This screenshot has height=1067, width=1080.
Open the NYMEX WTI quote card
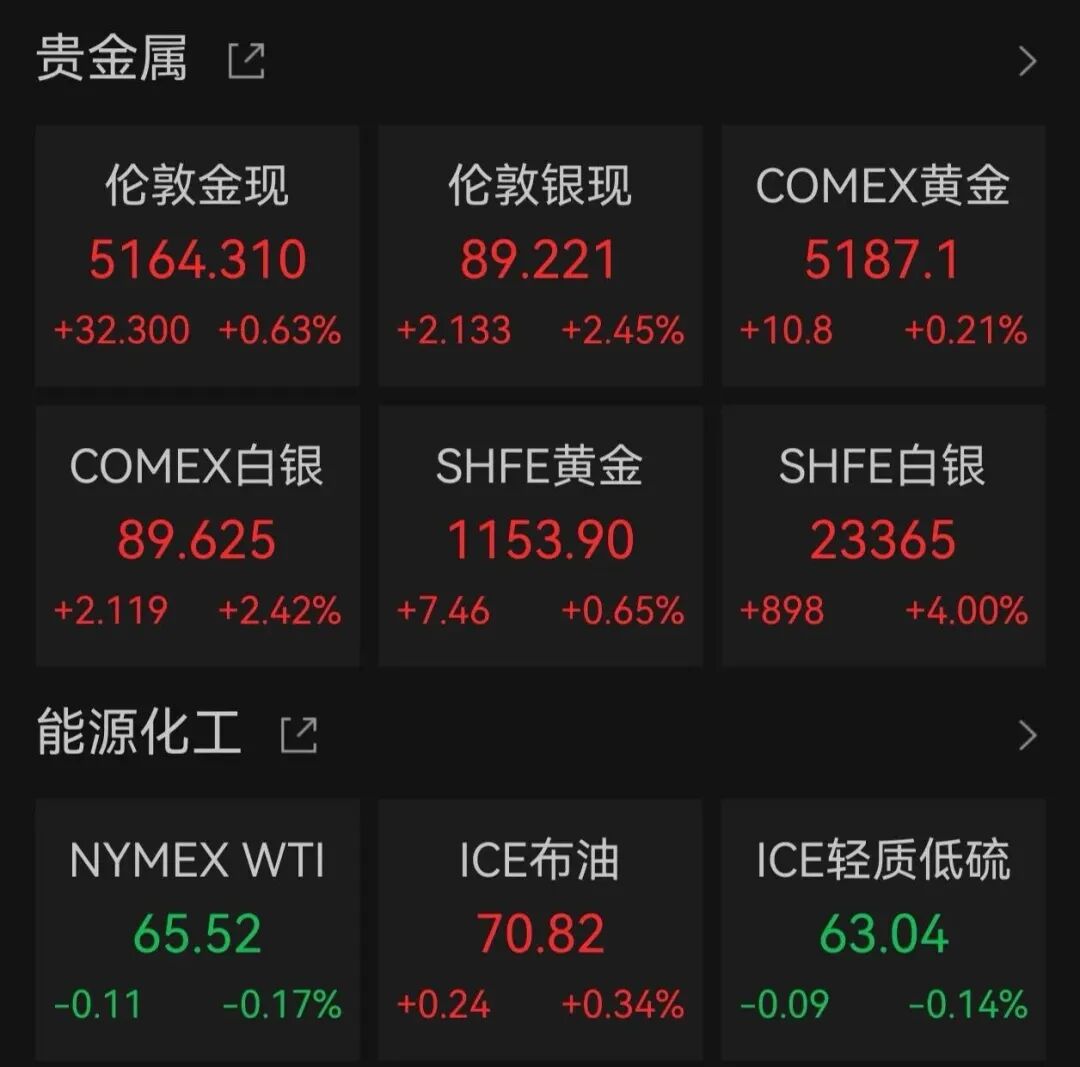click(197, 928)
